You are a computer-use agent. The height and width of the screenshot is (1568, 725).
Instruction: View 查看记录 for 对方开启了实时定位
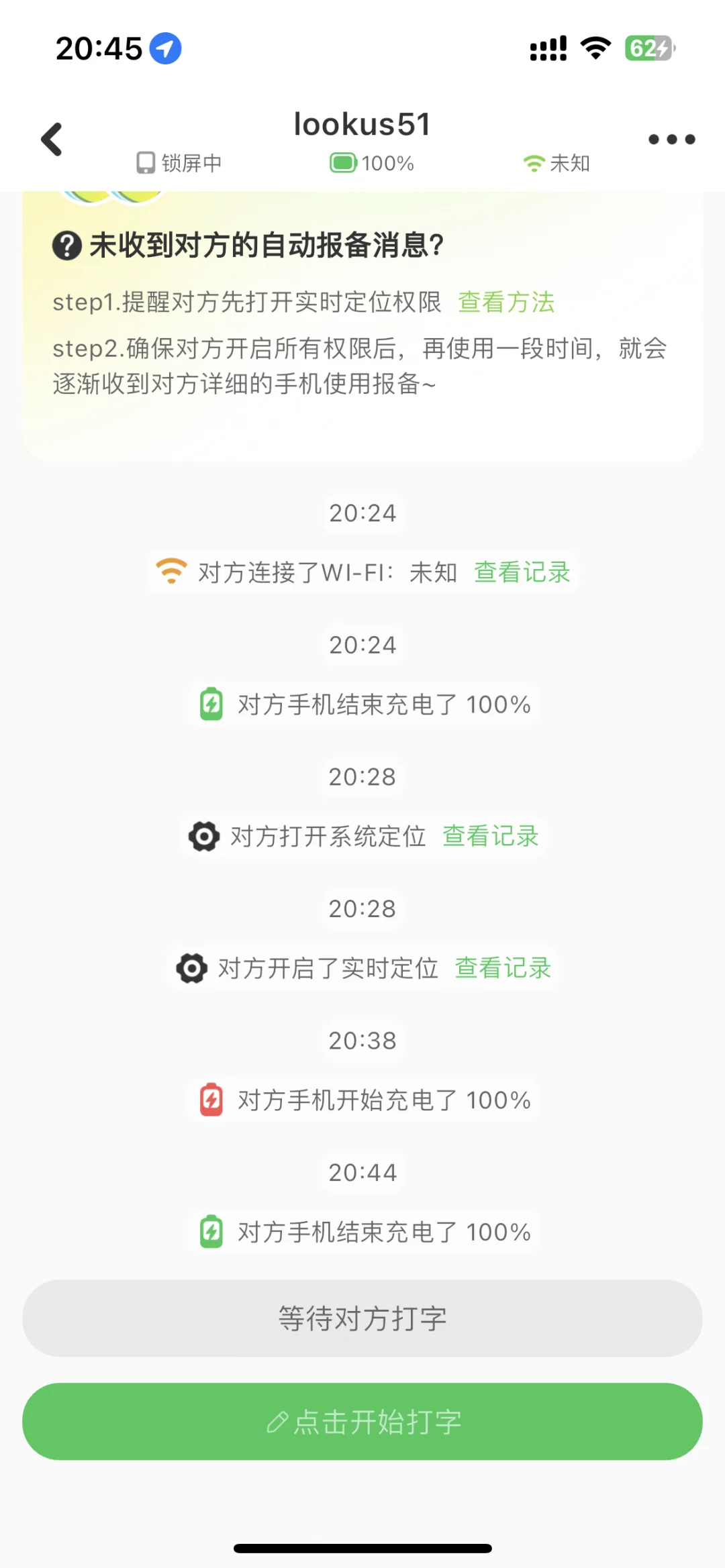click(x=503, y=968)
